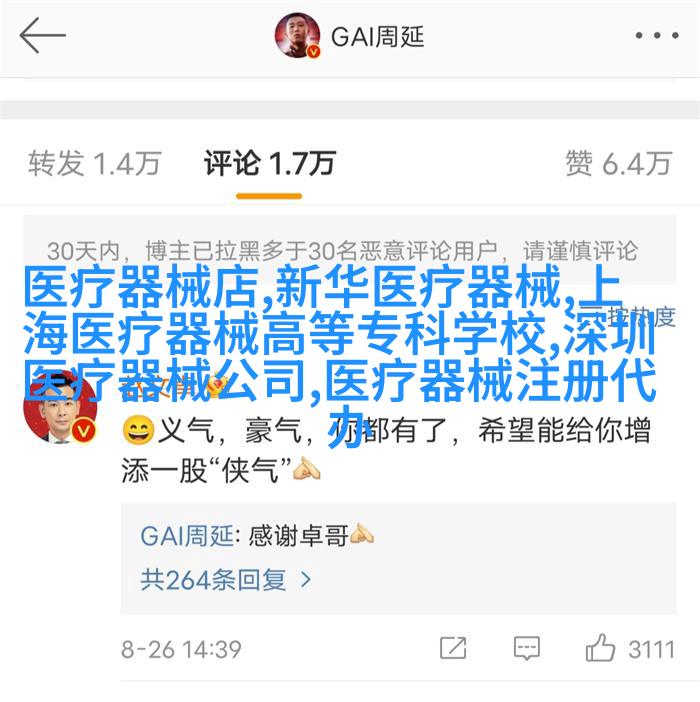Reply using the comment bubble icon
Image resolution: width=700 pixels, height=702 pixels.
coord(527,649)
